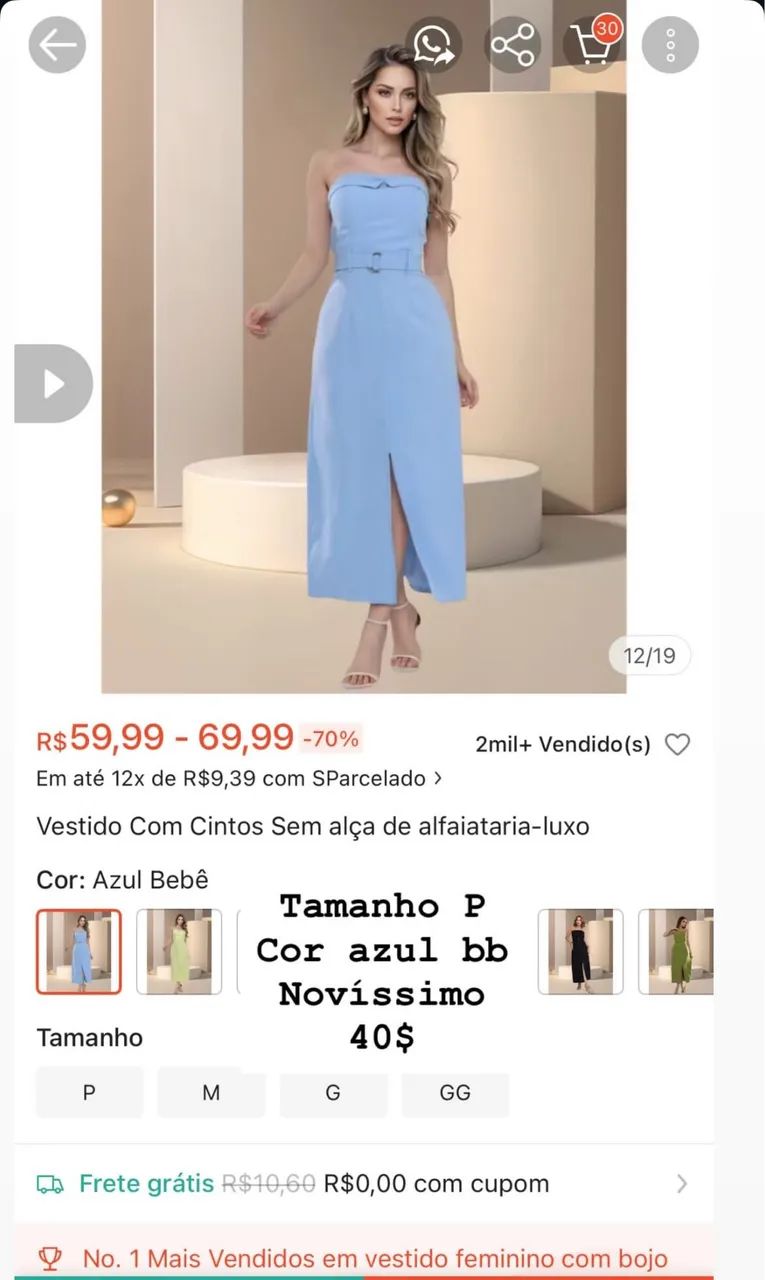Screen dimensions: 765x1280
Task: Go back using the arrow icon
Action: (57, 45)
